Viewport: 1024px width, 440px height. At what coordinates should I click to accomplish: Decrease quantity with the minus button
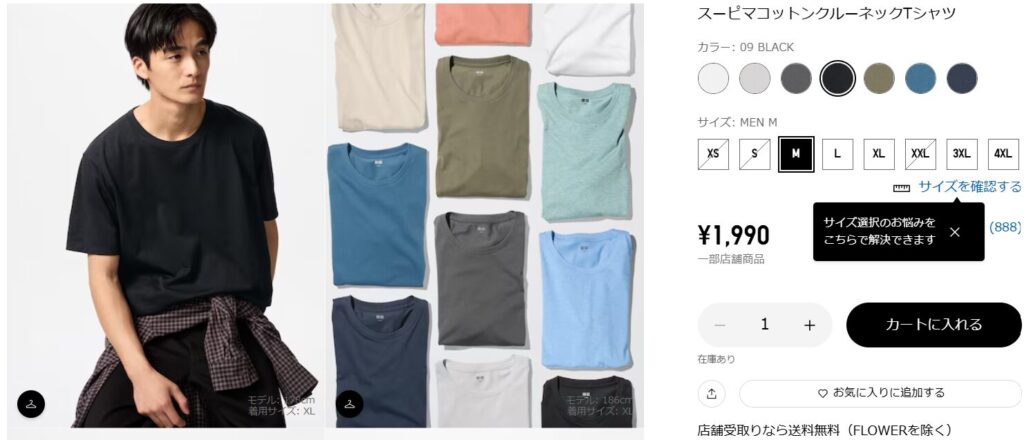click(x=720, y=325)
